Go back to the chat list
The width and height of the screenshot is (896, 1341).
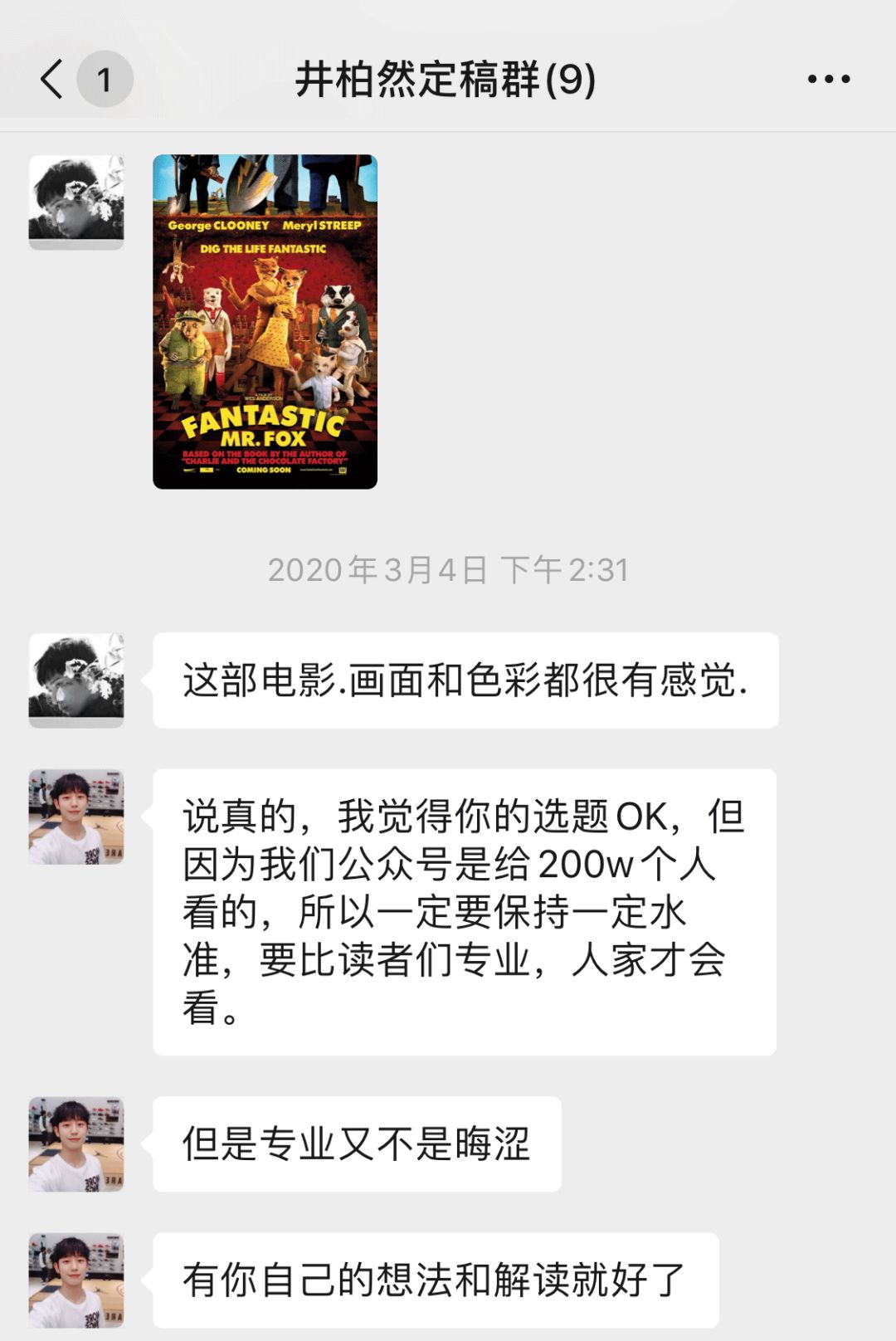click(52, 80)
